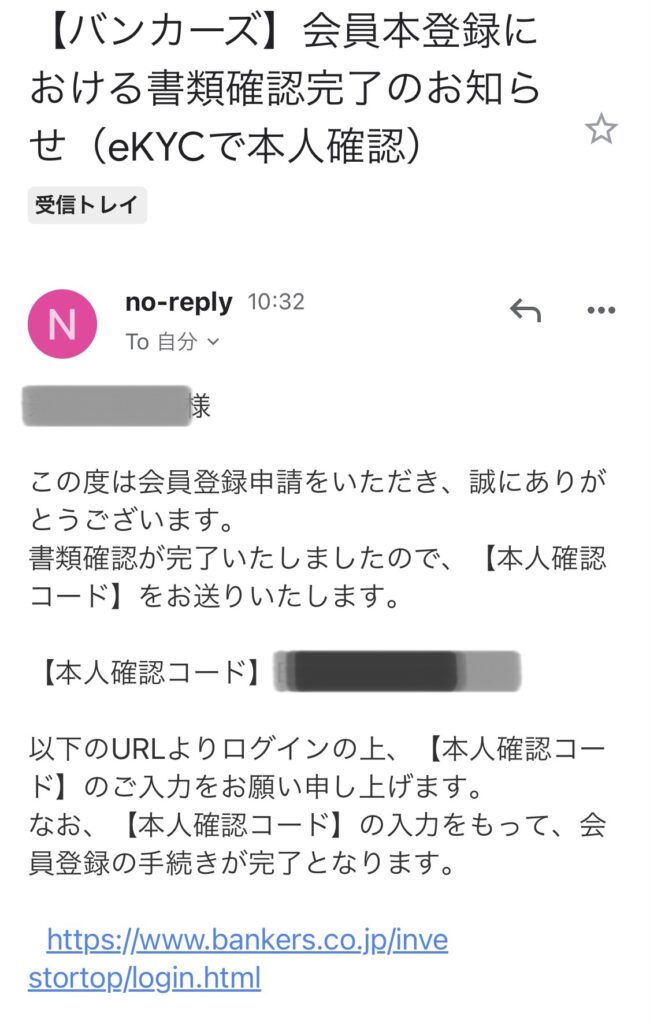Open the sender's avatar N
650x1024 pixels.
coord(62,323)
